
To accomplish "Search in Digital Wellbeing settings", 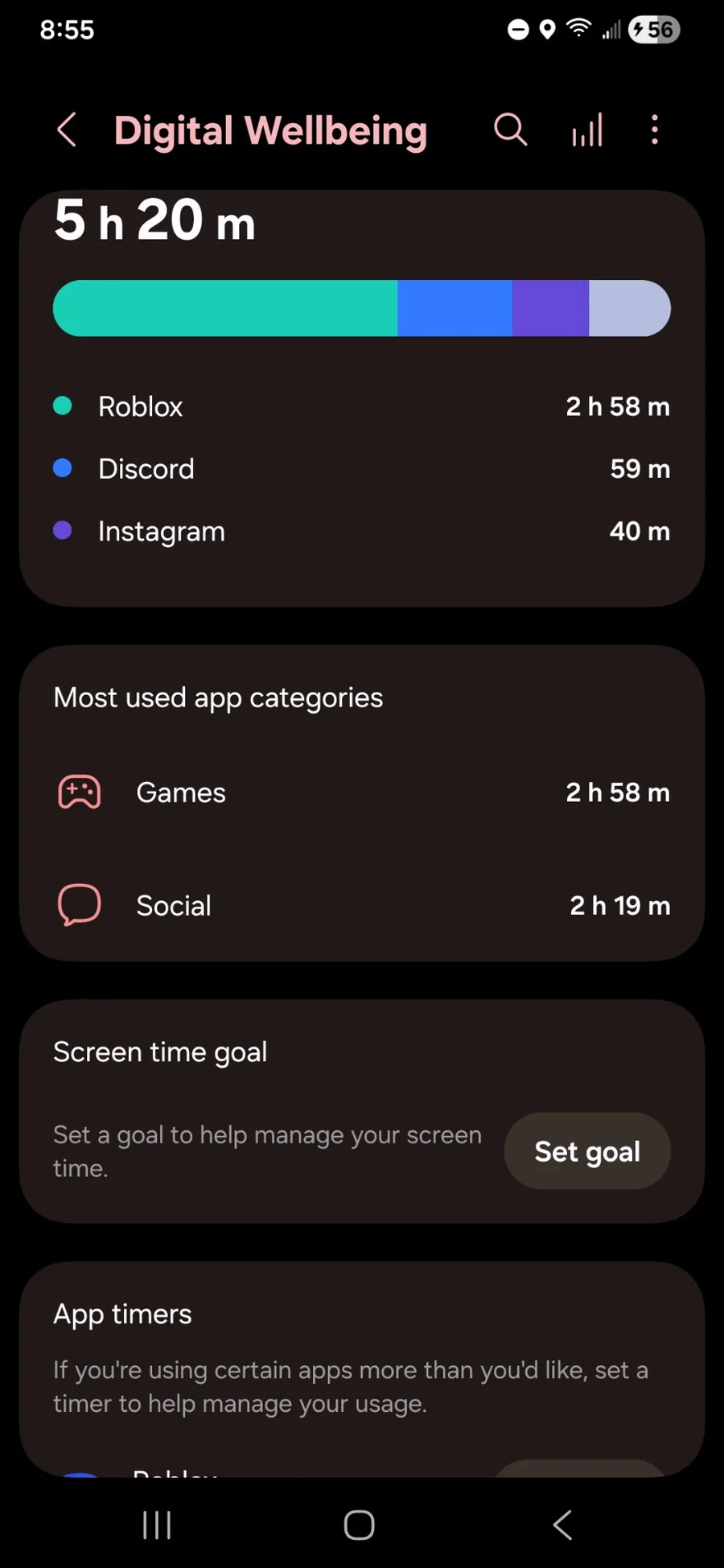I will [510, 130].
